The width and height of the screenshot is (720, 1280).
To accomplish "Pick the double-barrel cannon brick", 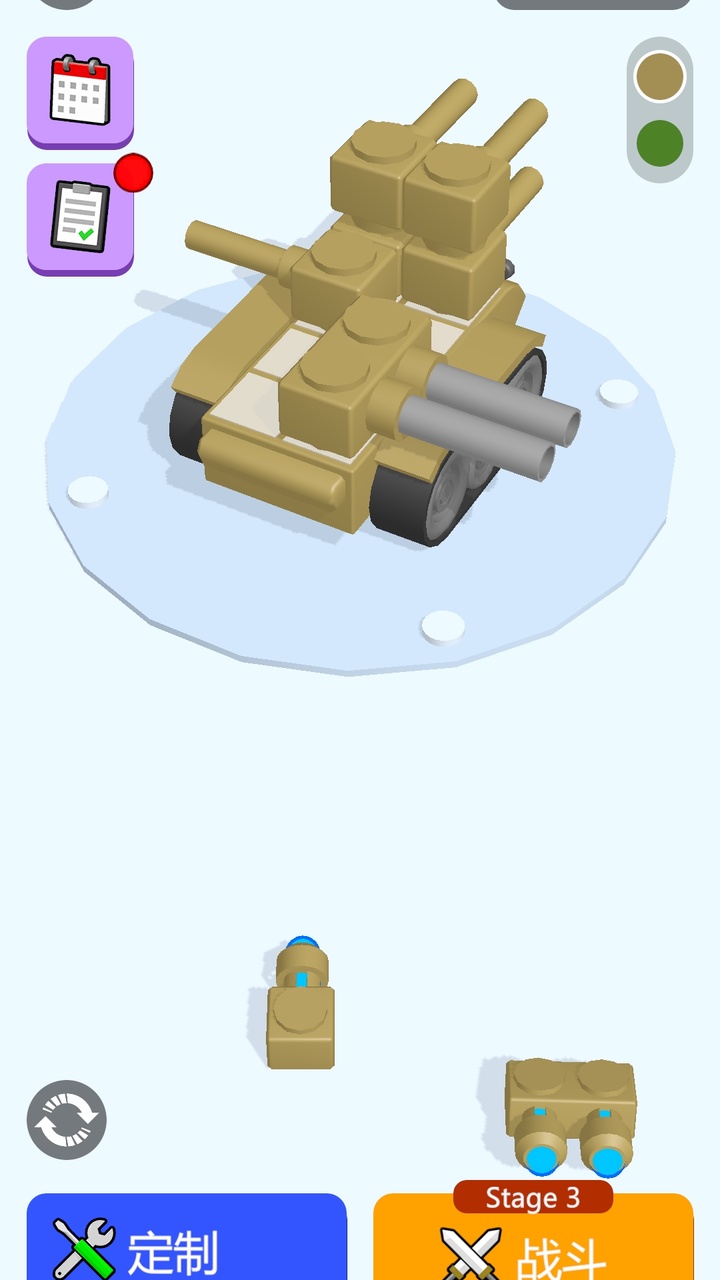I will [571, 1115].
